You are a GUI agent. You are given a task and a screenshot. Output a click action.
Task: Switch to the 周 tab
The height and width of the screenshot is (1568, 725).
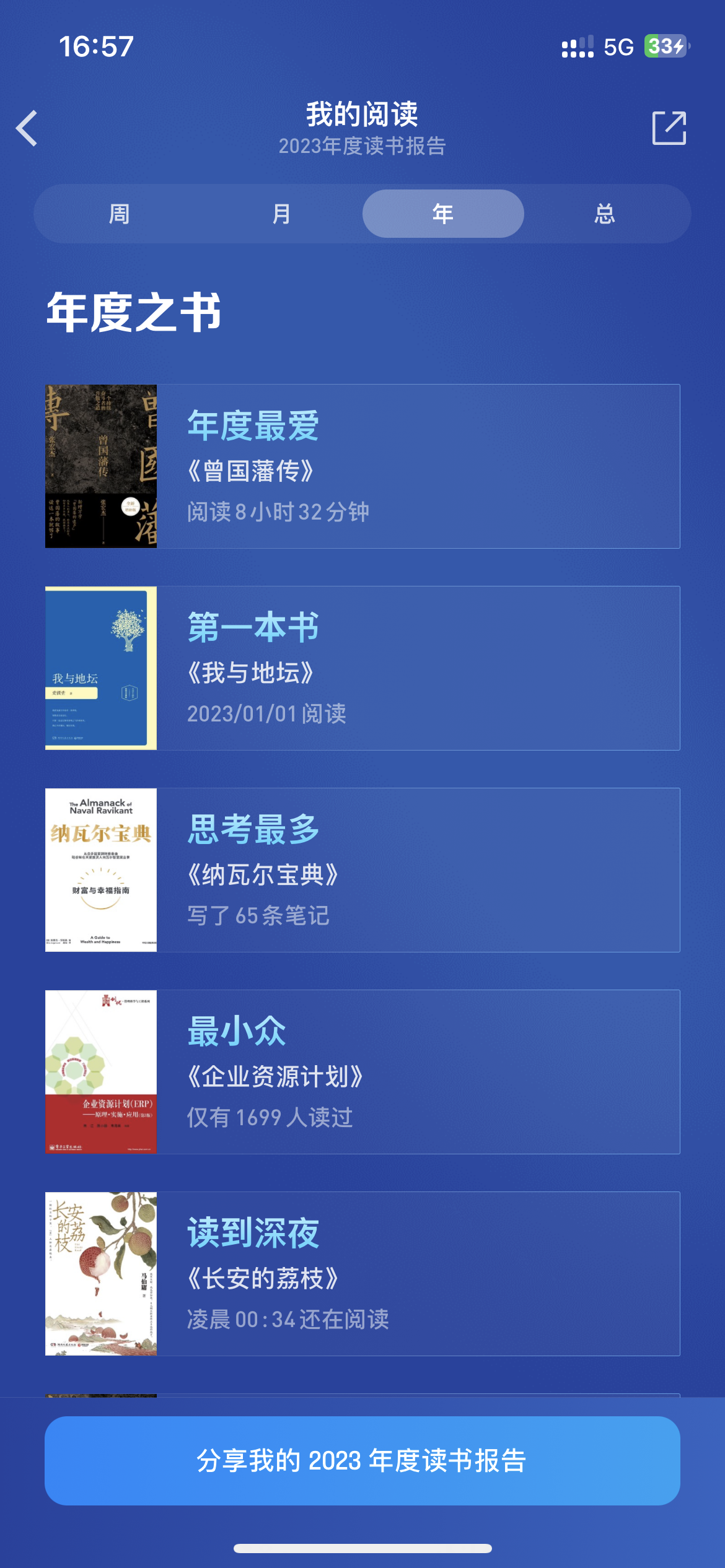point(119,214)
